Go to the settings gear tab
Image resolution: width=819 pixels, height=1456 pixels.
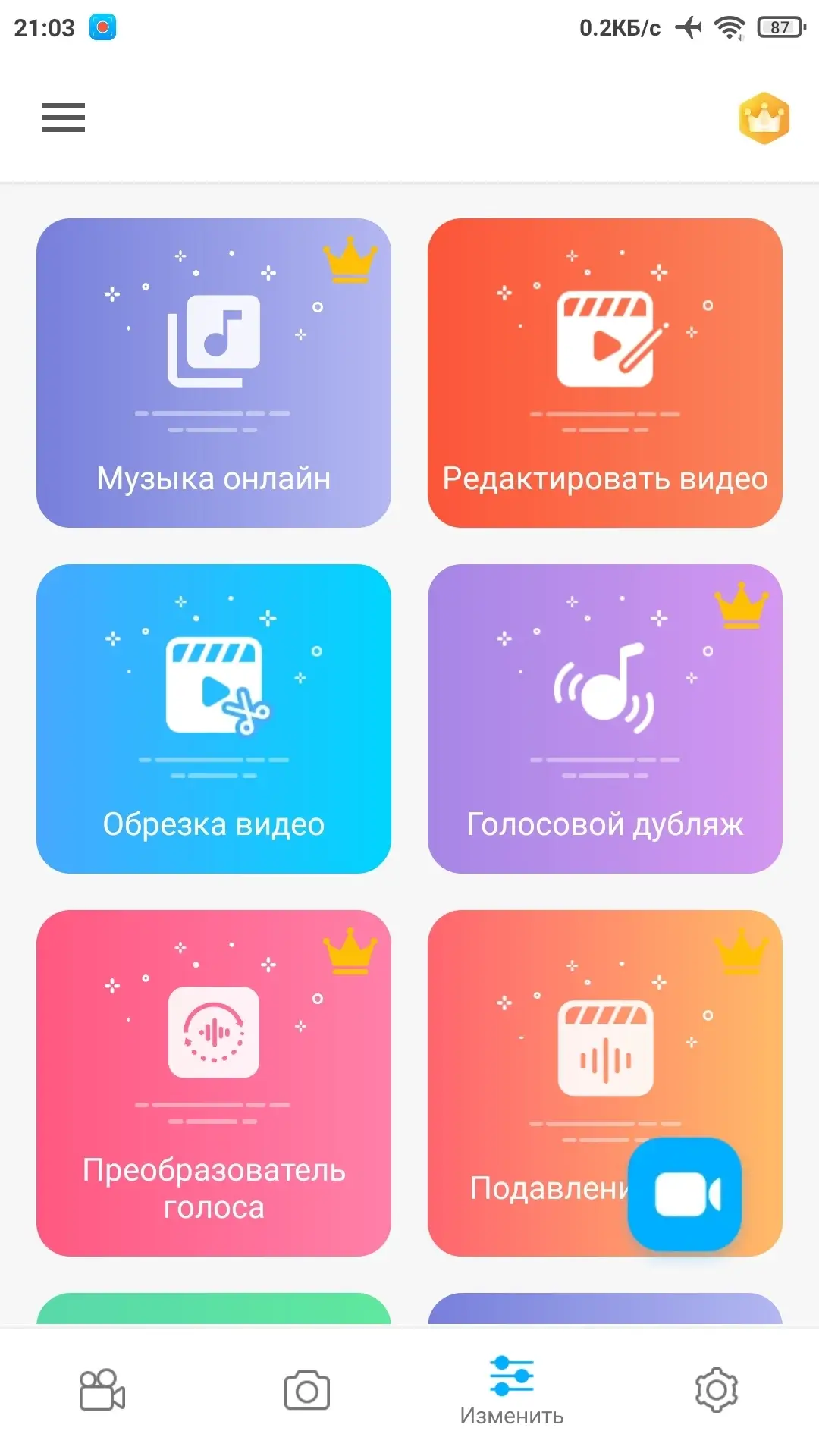[x=717, y=1390]
